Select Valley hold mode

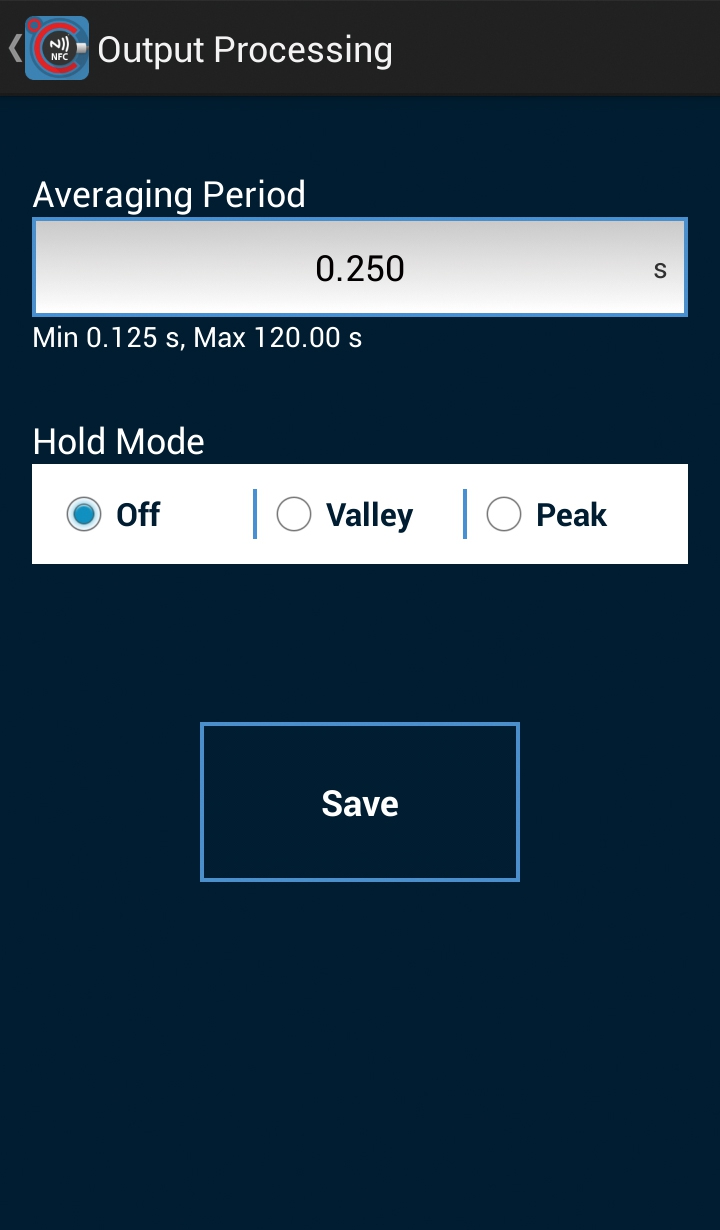pos(345,515)
